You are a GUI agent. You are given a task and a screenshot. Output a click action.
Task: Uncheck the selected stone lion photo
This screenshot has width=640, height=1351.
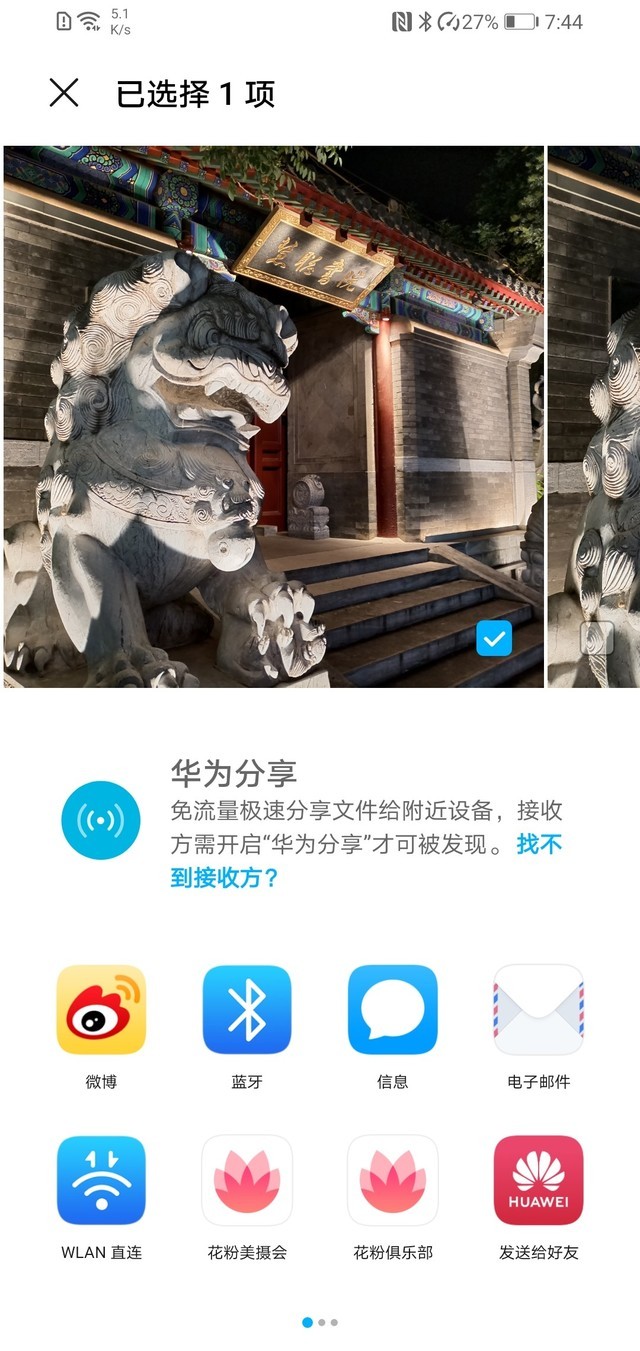[x=494, y=638]
